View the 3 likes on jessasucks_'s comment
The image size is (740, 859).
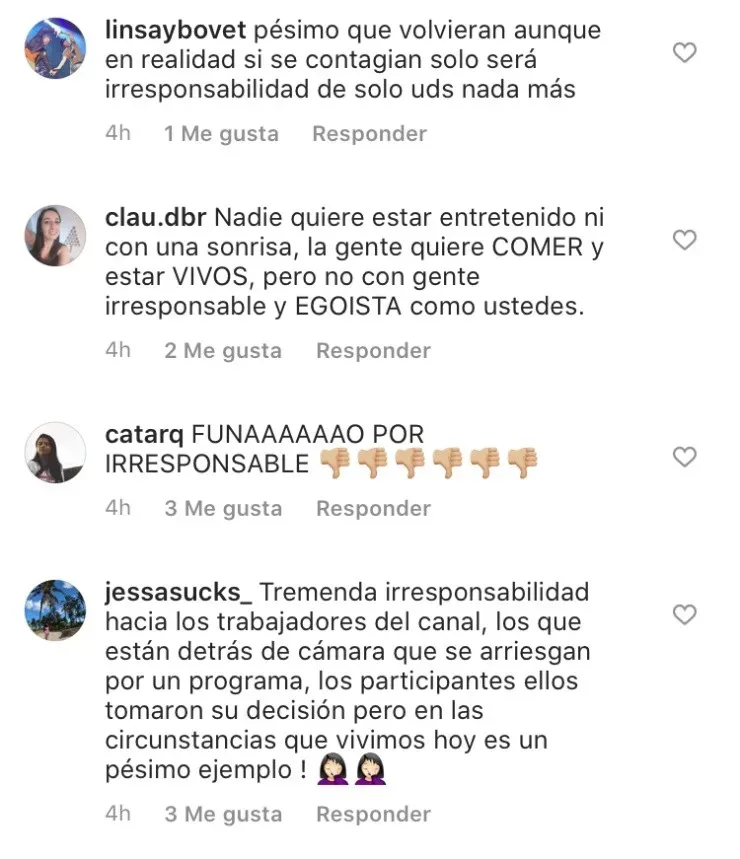223,815
